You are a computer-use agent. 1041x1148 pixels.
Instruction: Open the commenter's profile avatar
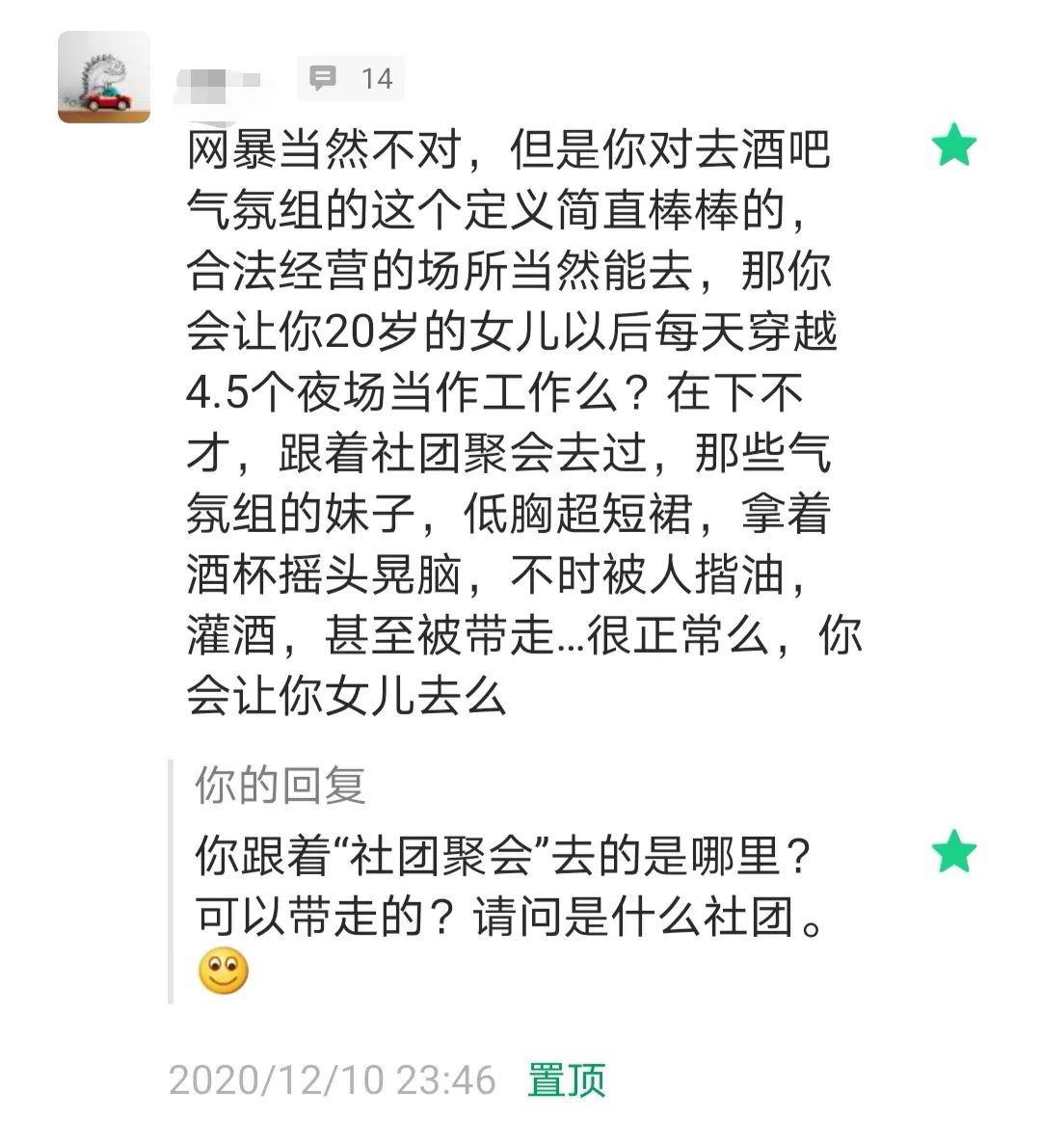click(103, 77)
